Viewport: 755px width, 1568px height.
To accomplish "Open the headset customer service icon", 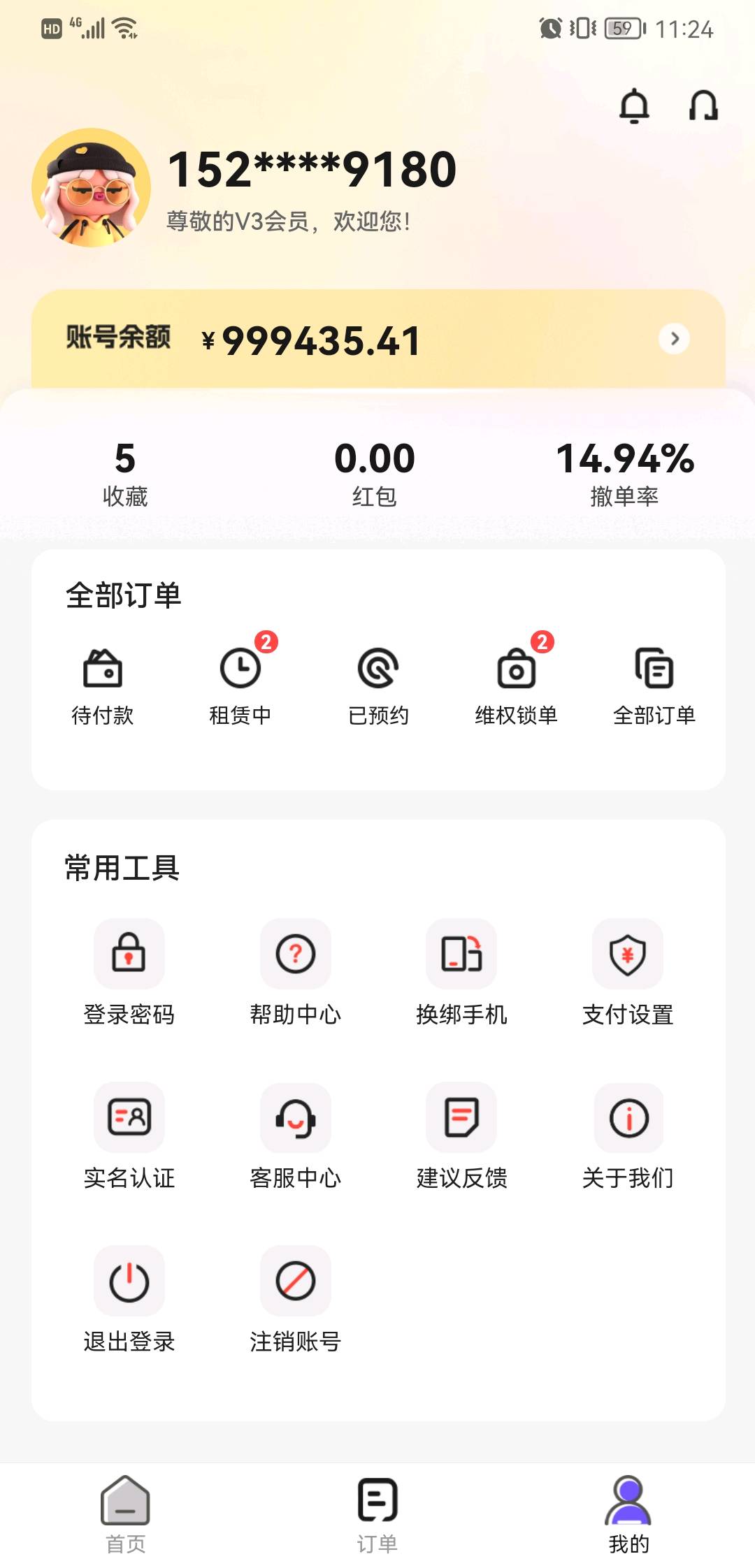I will [x=703, y=106].
